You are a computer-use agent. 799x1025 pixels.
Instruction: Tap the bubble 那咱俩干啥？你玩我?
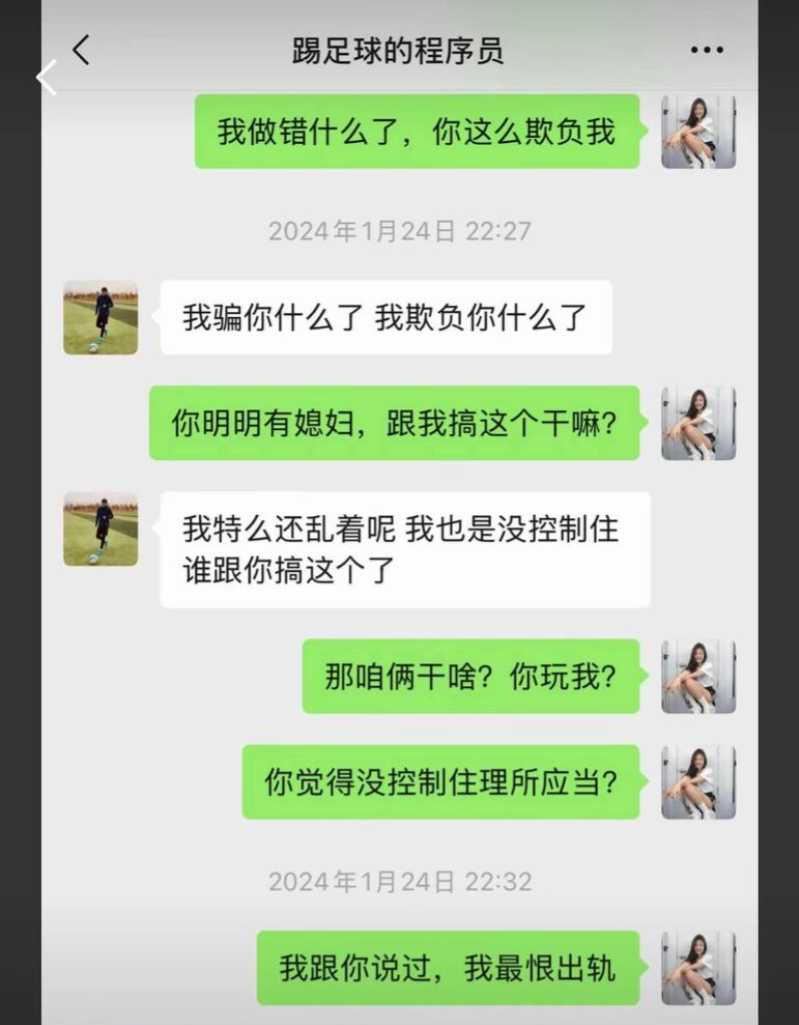pyautogui.click(x=470, y=676)
